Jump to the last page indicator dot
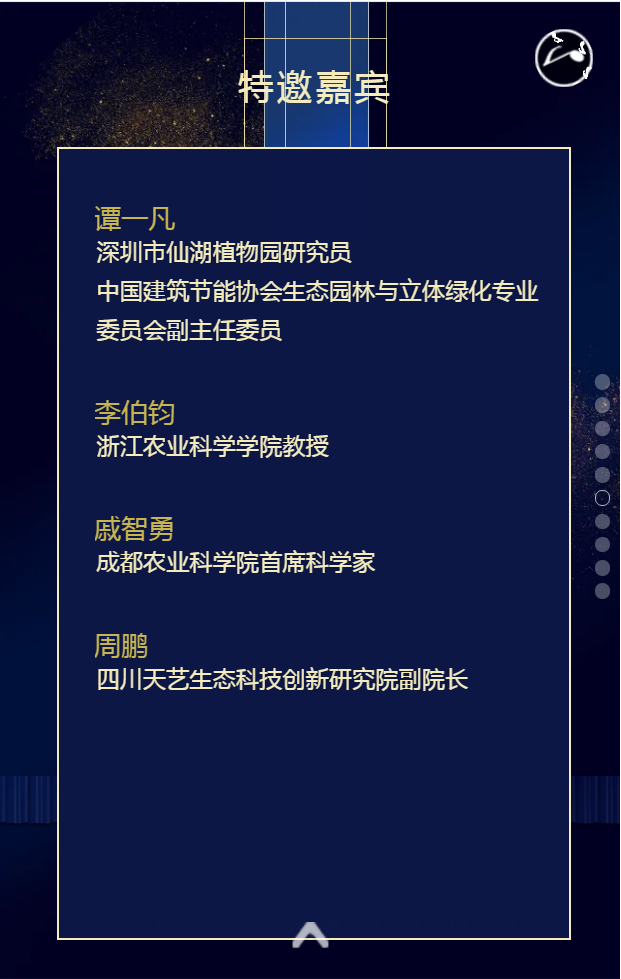The image size is (621, 979). (602, 591)
